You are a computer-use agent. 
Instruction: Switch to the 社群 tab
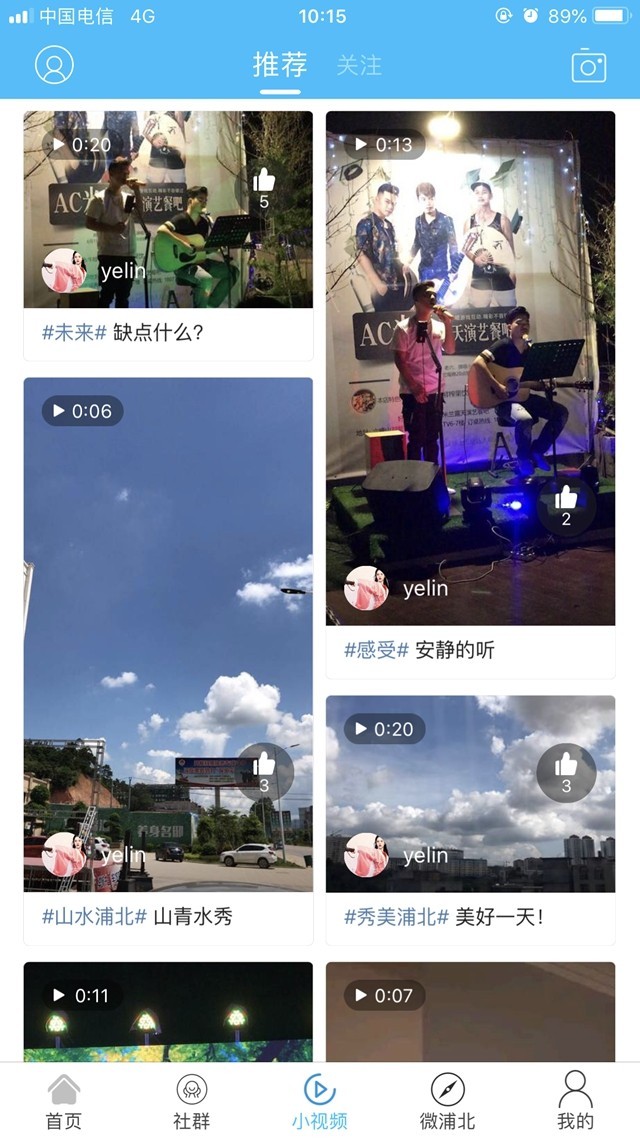coord(192,1100)
